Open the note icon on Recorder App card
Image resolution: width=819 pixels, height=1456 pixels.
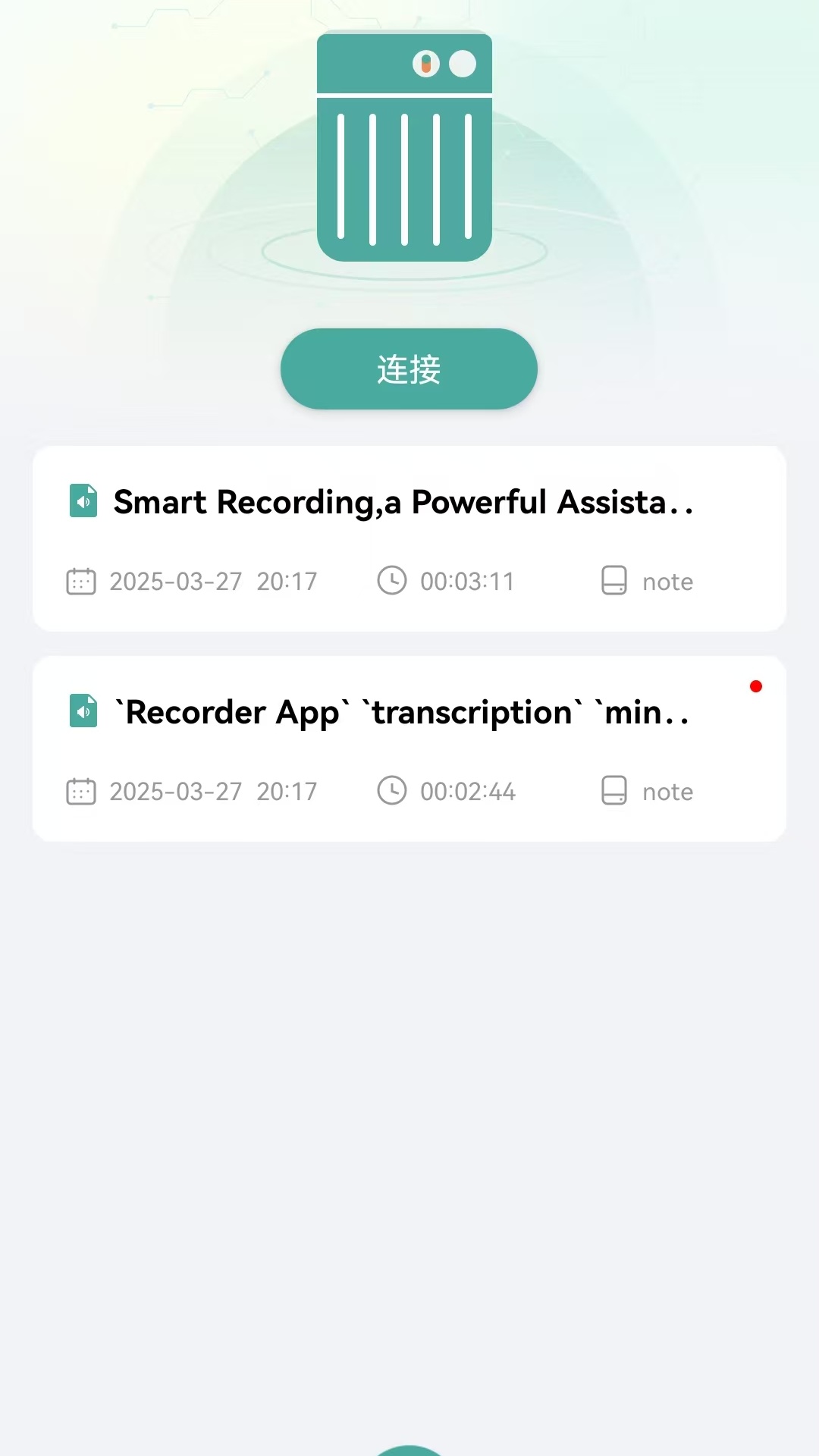point(613,791)
